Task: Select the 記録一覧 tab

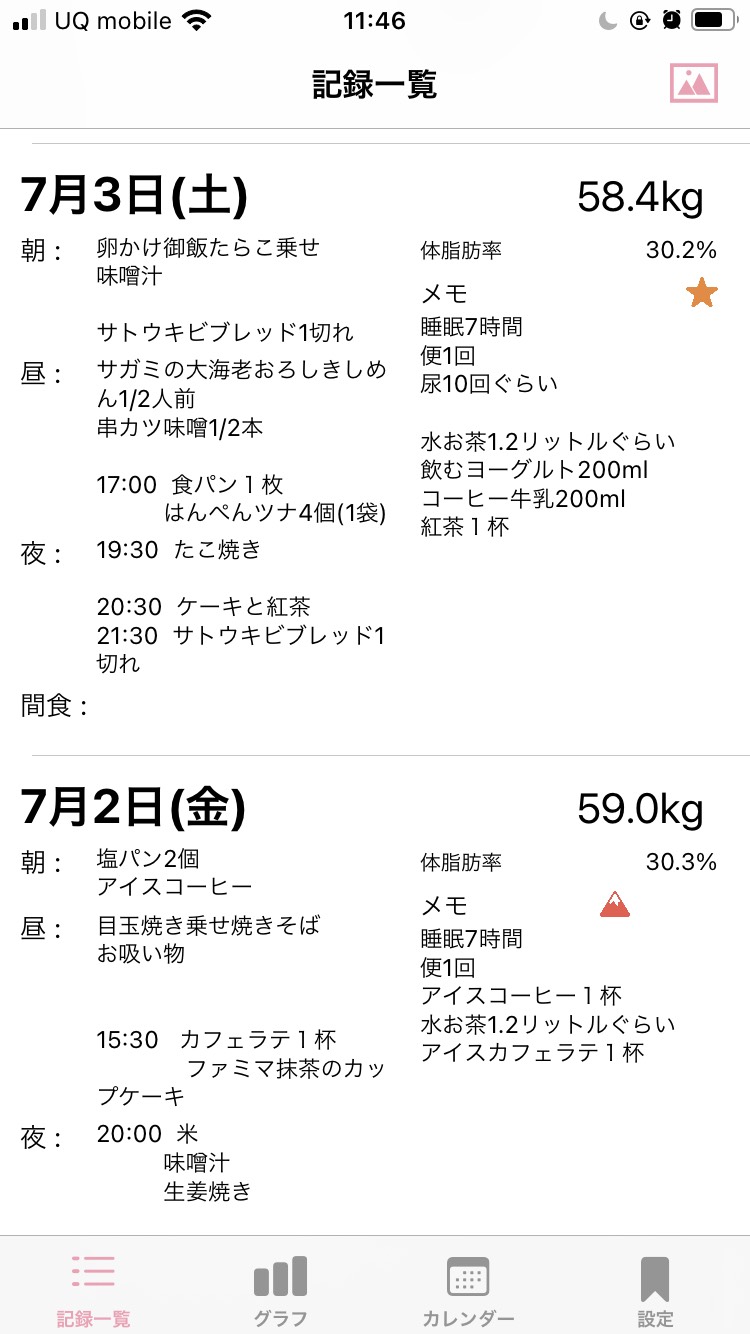Action: point(93,1291)
